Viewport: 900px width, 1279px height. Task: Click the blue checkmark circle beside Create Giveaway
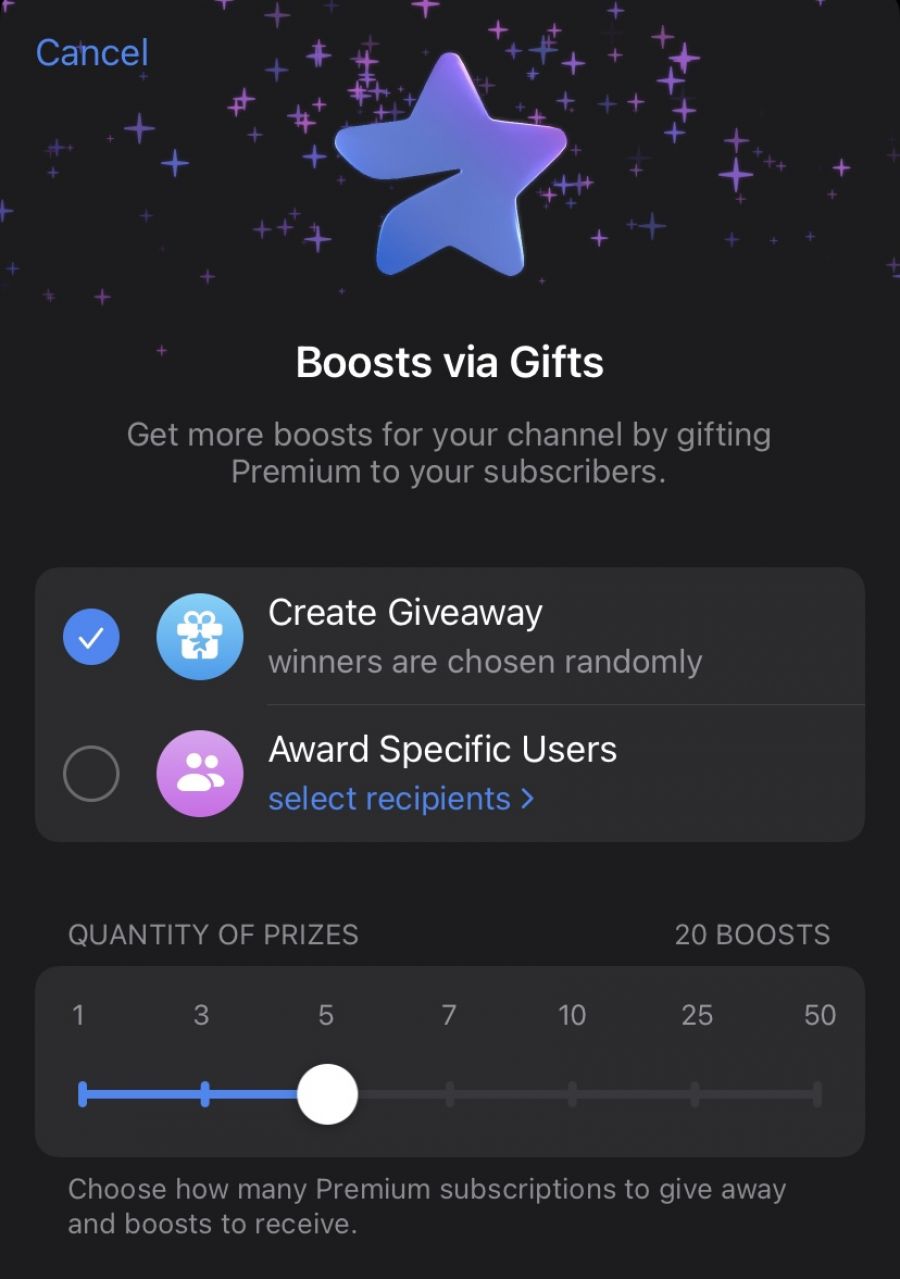point(91,636)
